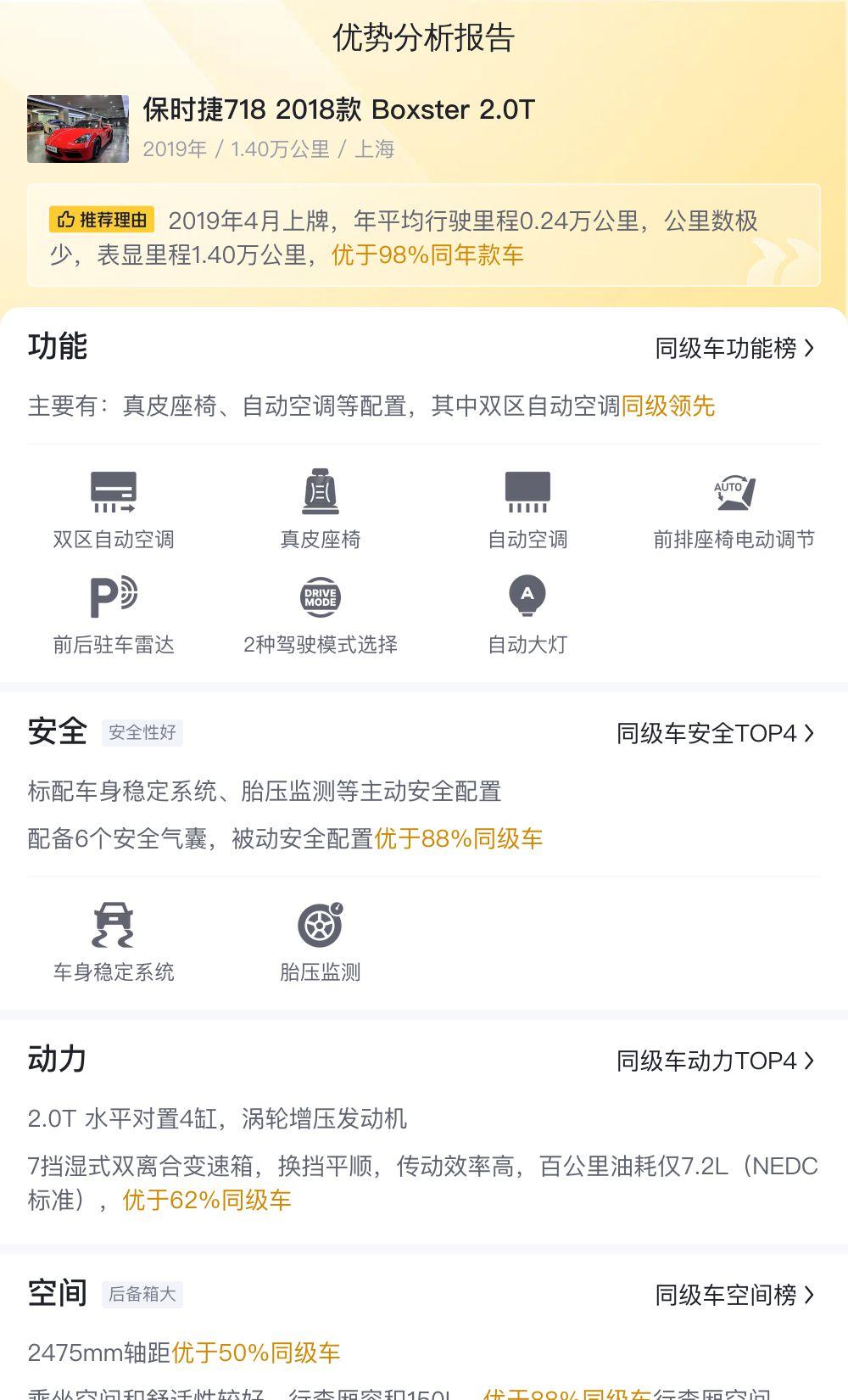Open 同级车动力TOP4 ranking
The width and height of the screenshot is (848, 1400).
715,1061
